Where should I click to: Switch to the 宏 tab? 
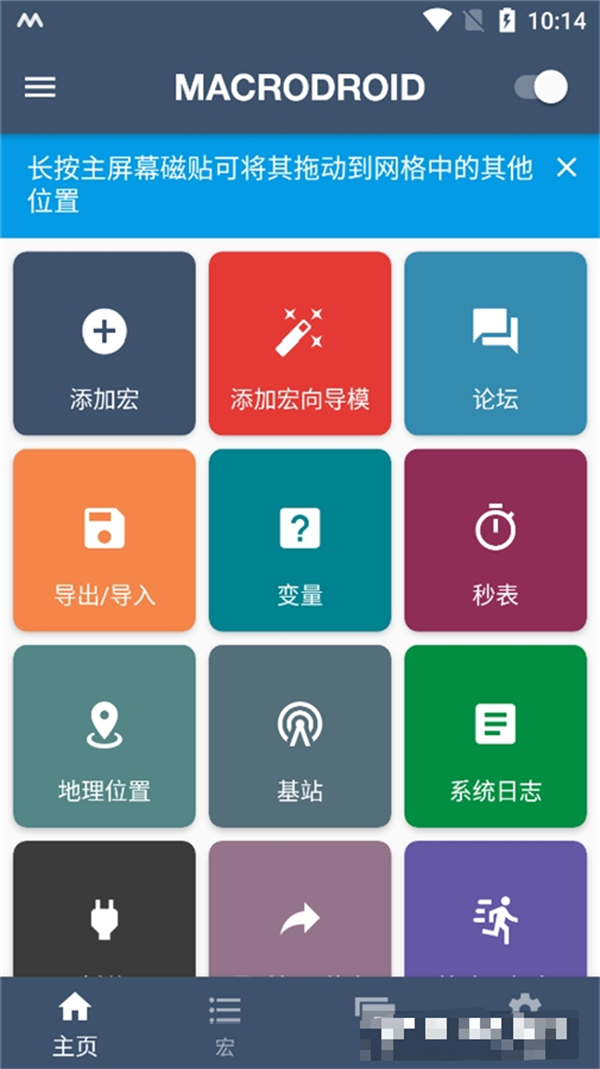coord(225,1025)
